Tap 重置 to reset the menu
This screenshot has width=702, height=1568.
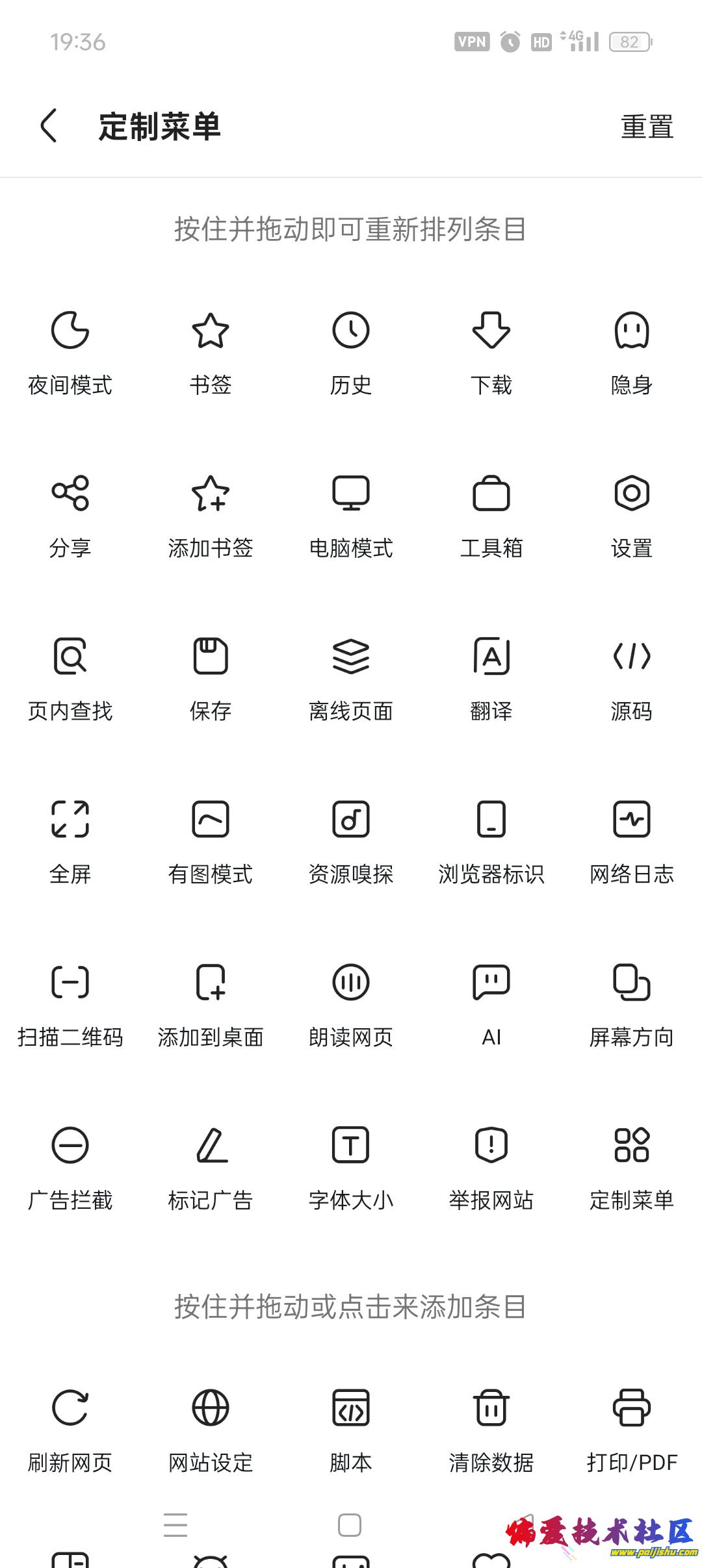point(647,127)
